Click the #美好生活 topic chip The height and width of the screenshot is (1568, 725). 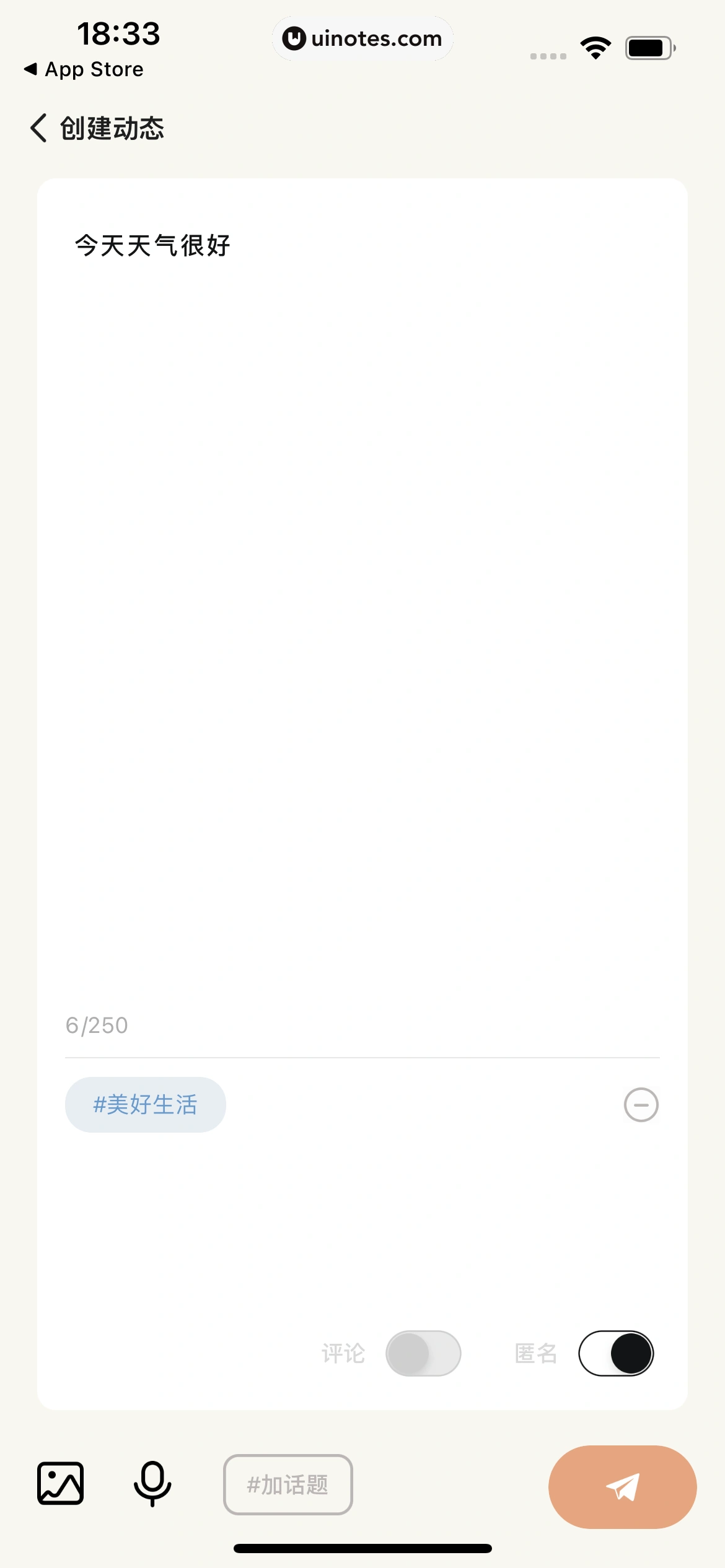146,1104
